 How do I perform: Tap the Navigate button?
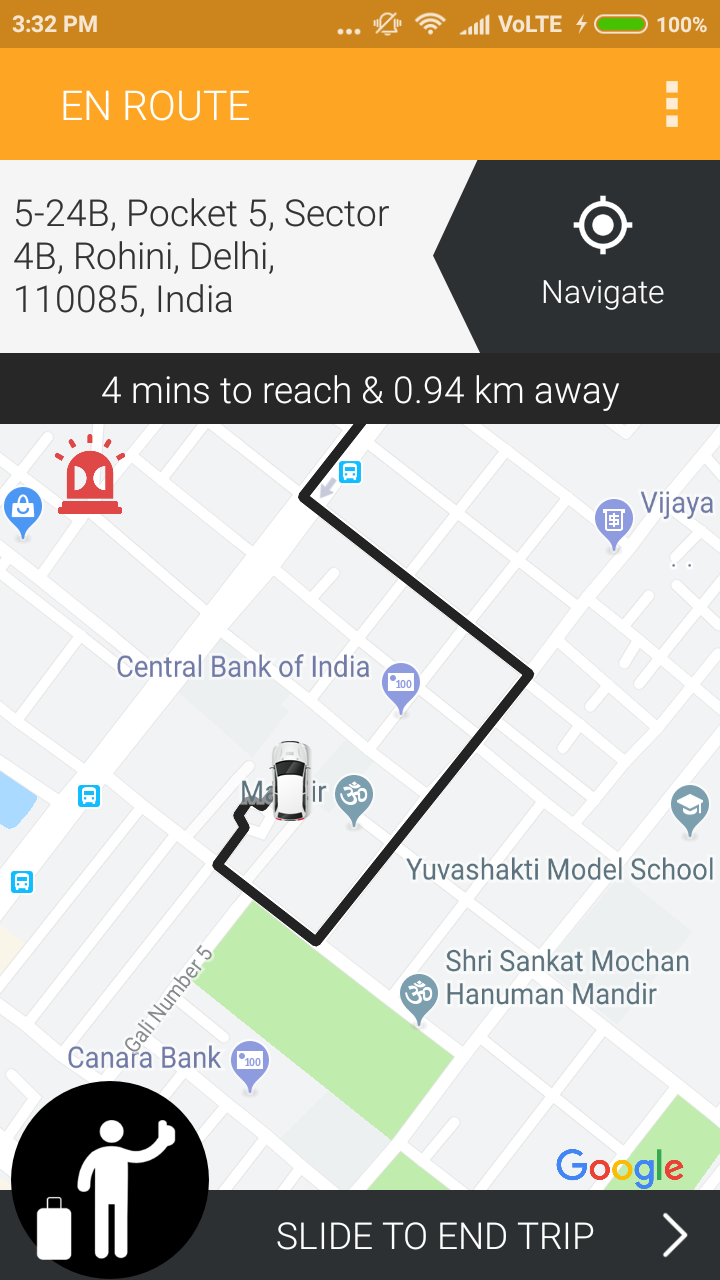coord(602,254)
